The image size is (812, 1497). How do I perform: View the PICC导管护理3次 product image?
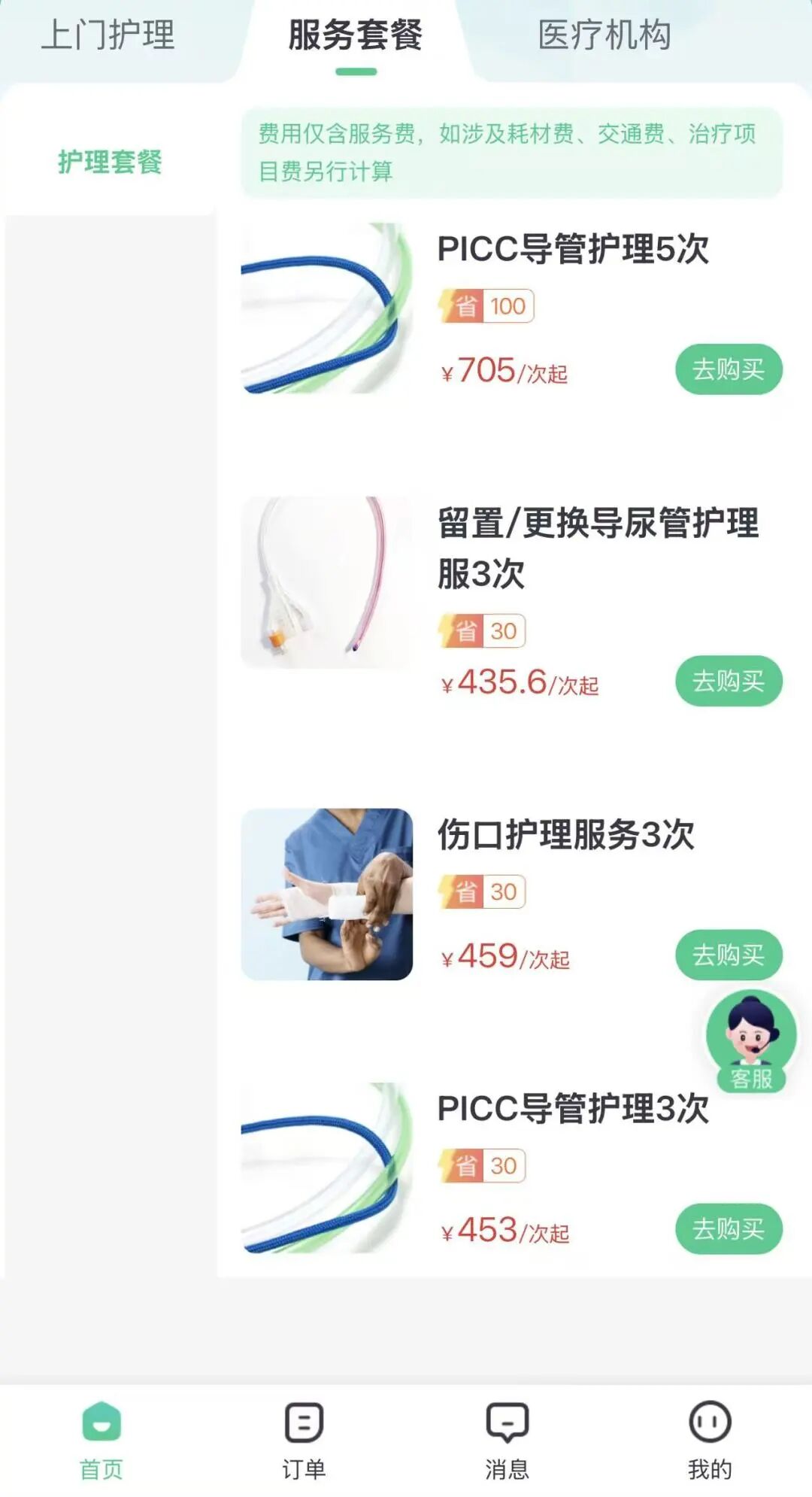tap(327, 1168)
